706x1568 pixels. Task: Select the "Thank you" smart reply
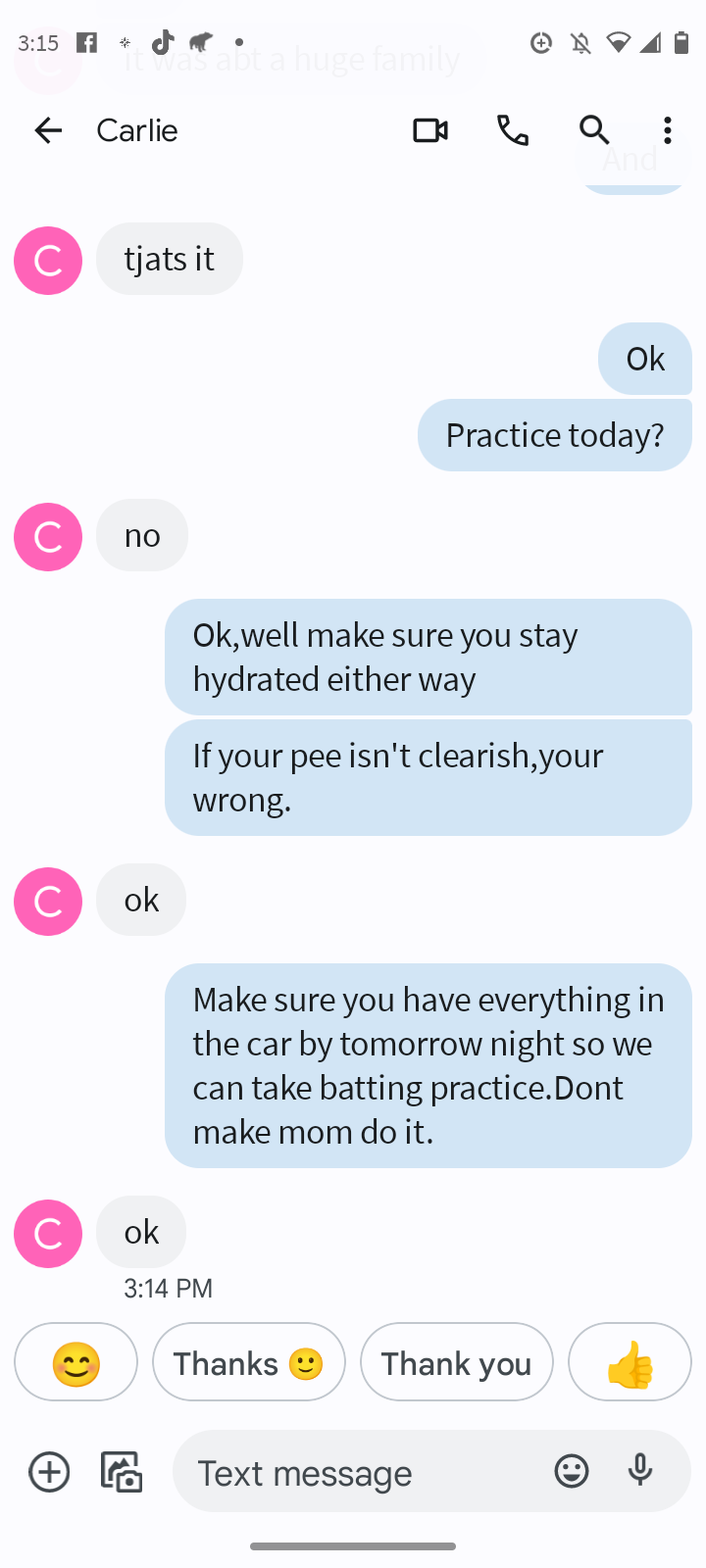[456, 1362]
